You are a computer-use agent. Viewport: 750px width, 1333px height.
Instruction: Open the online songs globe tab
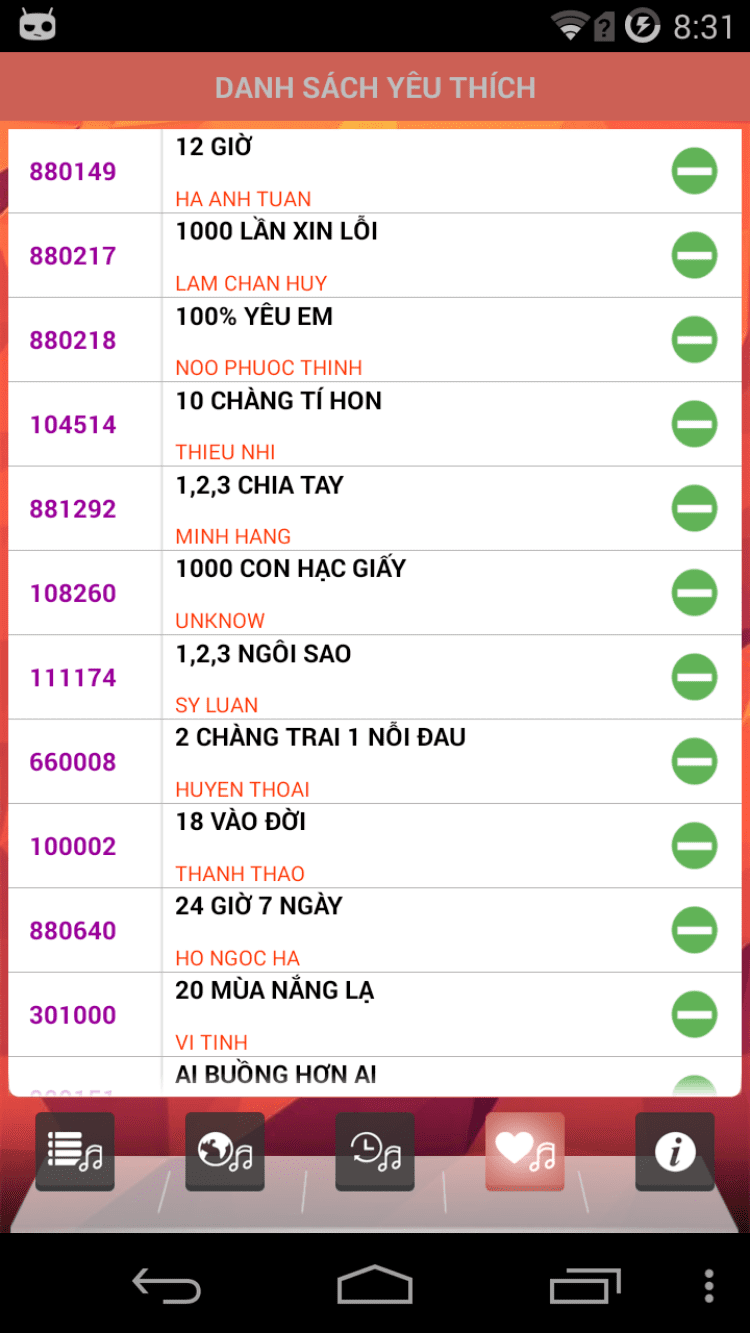click(x=225, y=1152)
